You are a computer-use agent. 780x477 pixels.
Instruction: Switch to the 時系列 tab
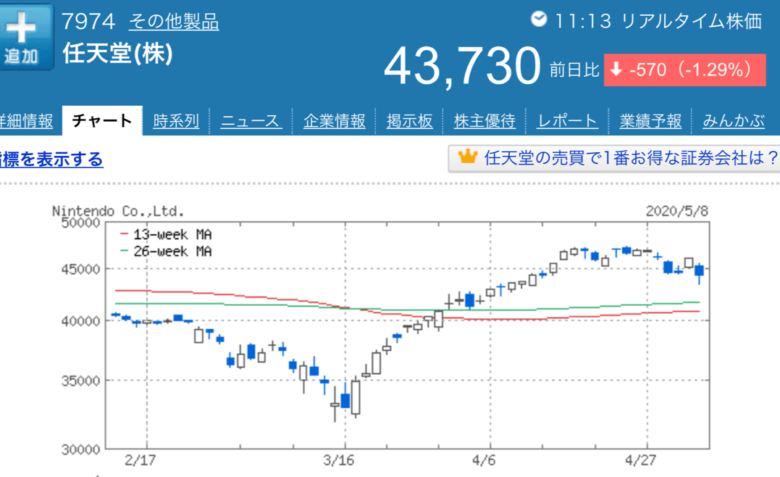[x=176, y=121]
